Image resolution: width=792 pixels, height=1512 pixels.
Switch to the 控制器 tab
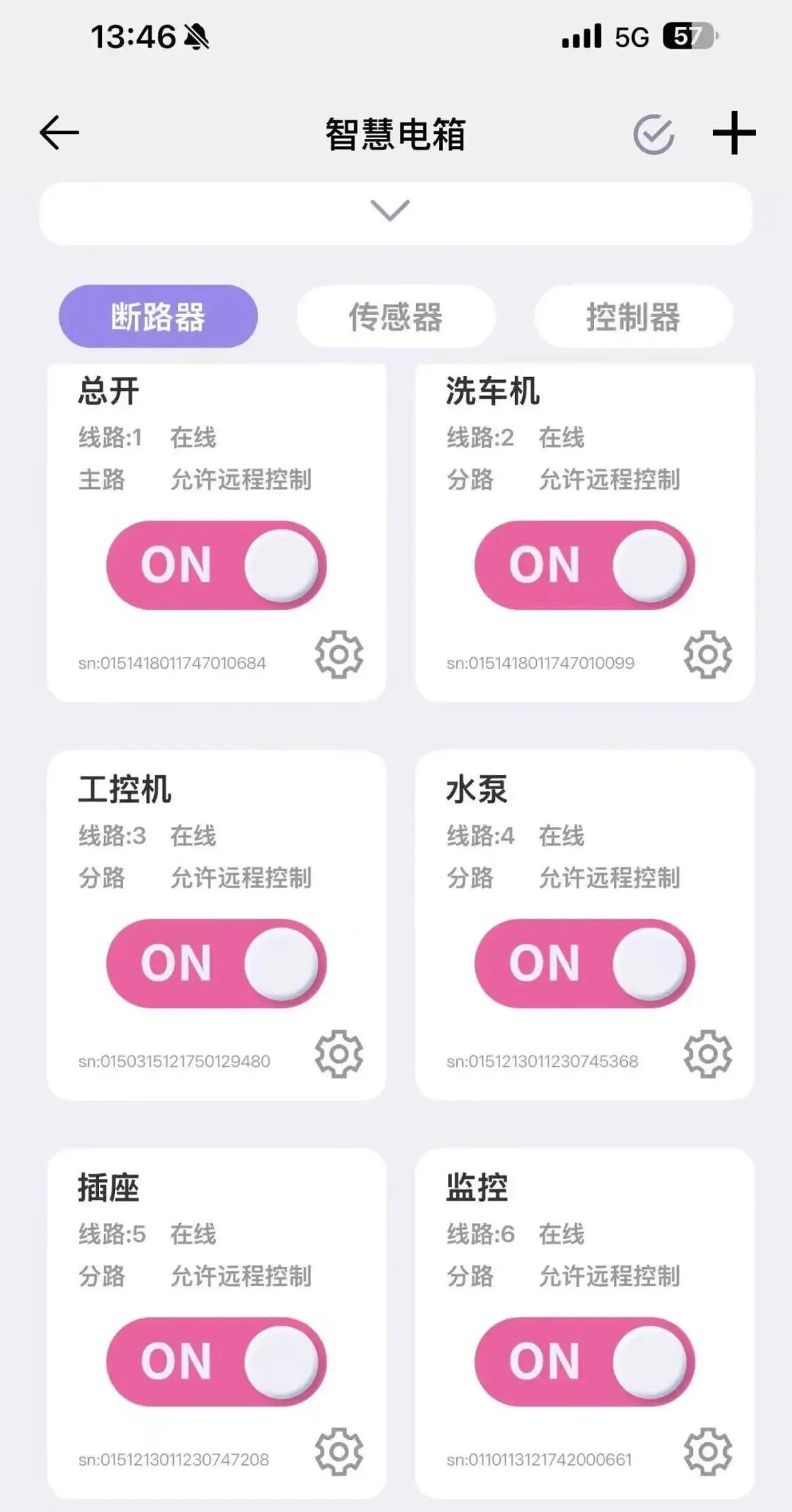pos(632,316)
